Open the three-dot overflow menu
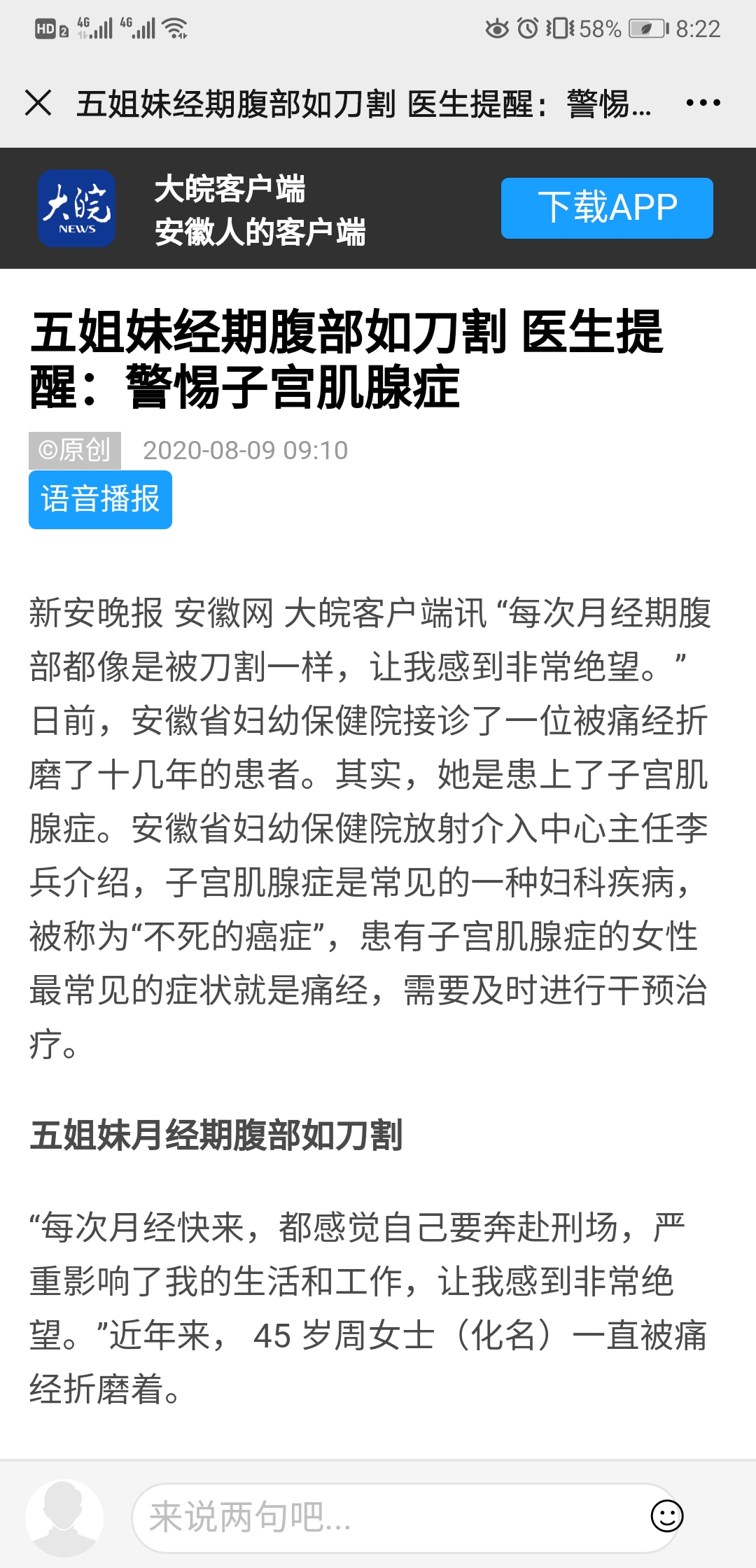The image size is (756, 1568). 703,103
